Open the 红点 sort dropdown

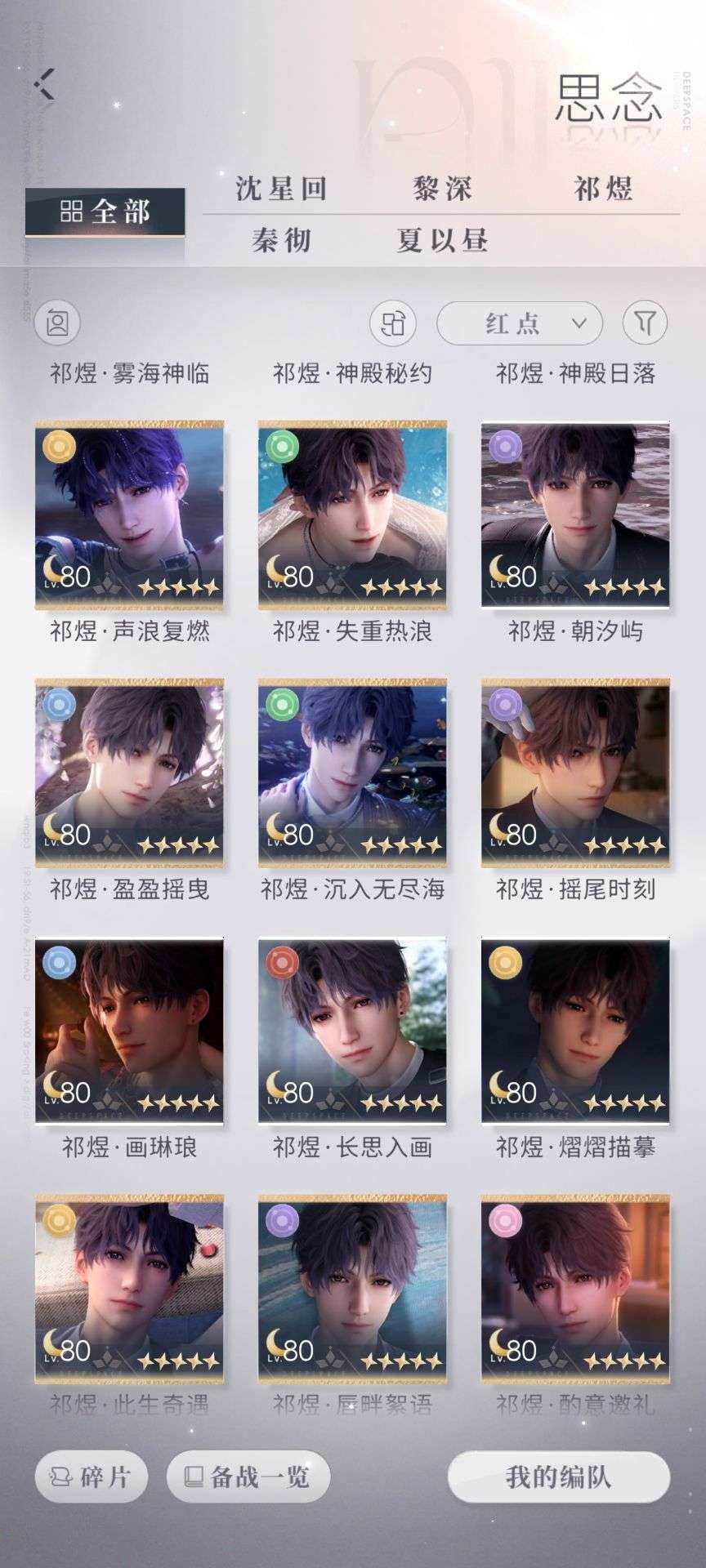(520, 323)
